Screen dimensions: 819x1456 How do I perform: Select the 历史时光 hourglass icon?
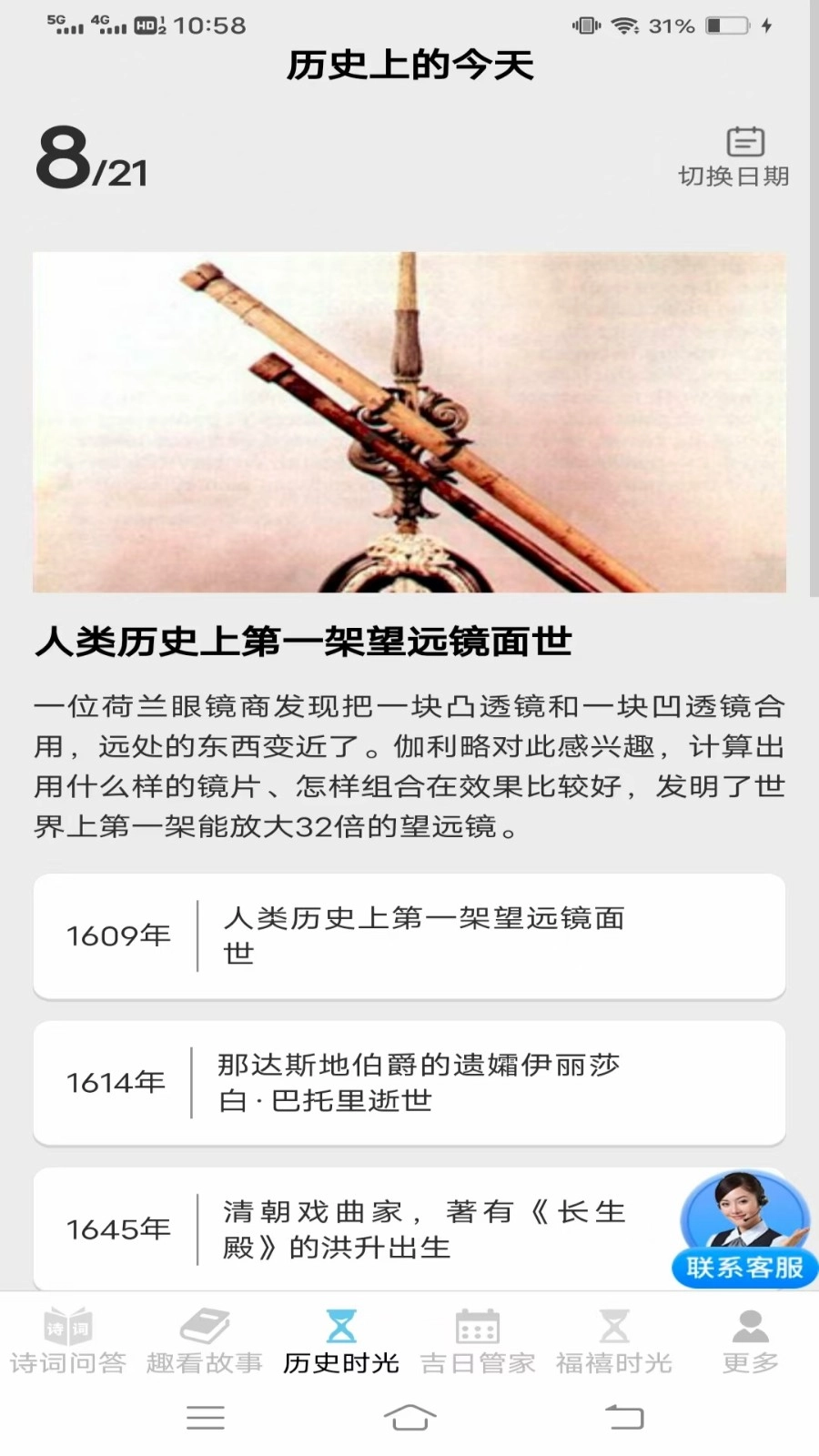[x=340, y=1327]
